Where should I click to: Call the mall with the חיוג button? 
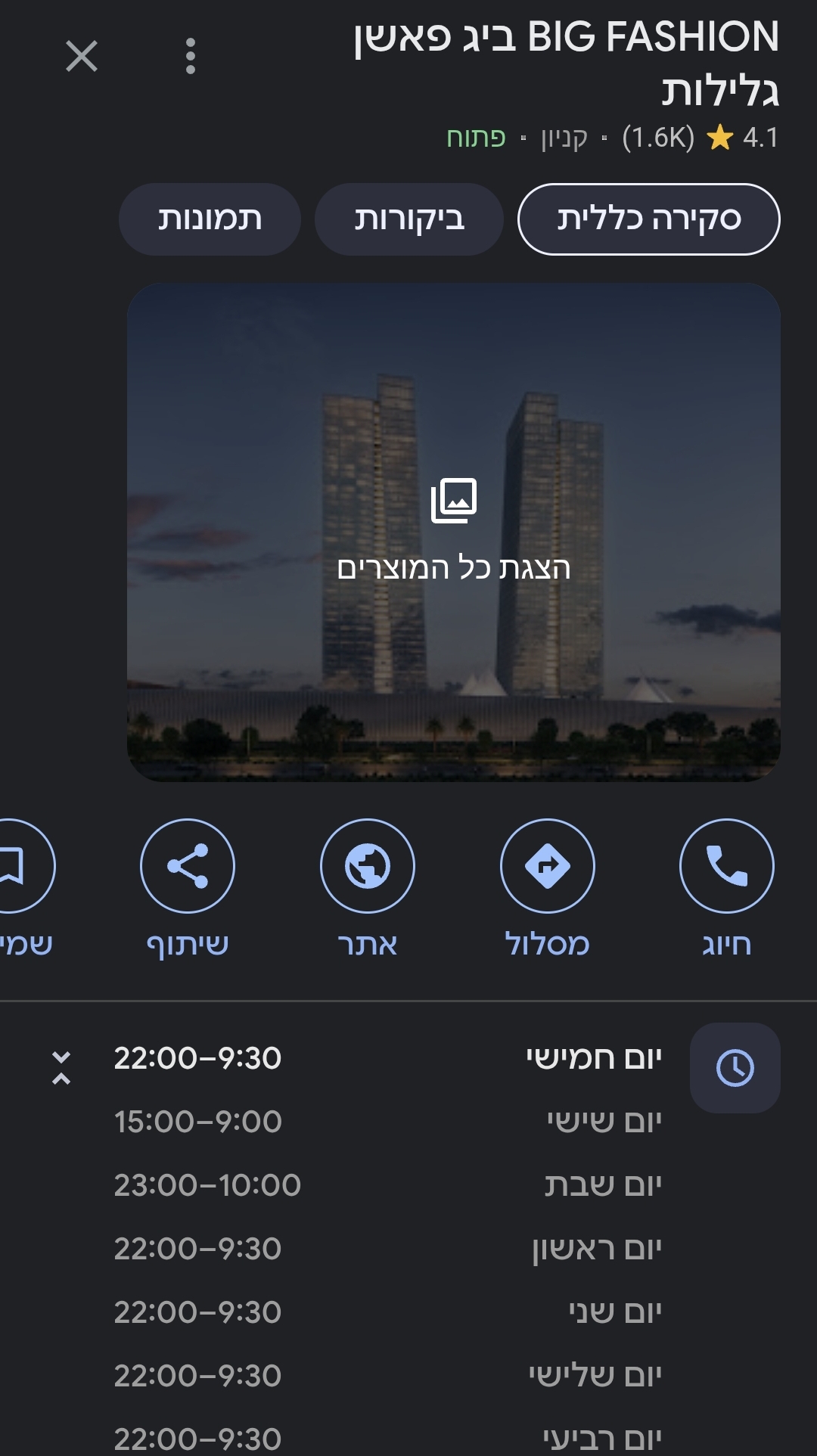tap(726, 866)
